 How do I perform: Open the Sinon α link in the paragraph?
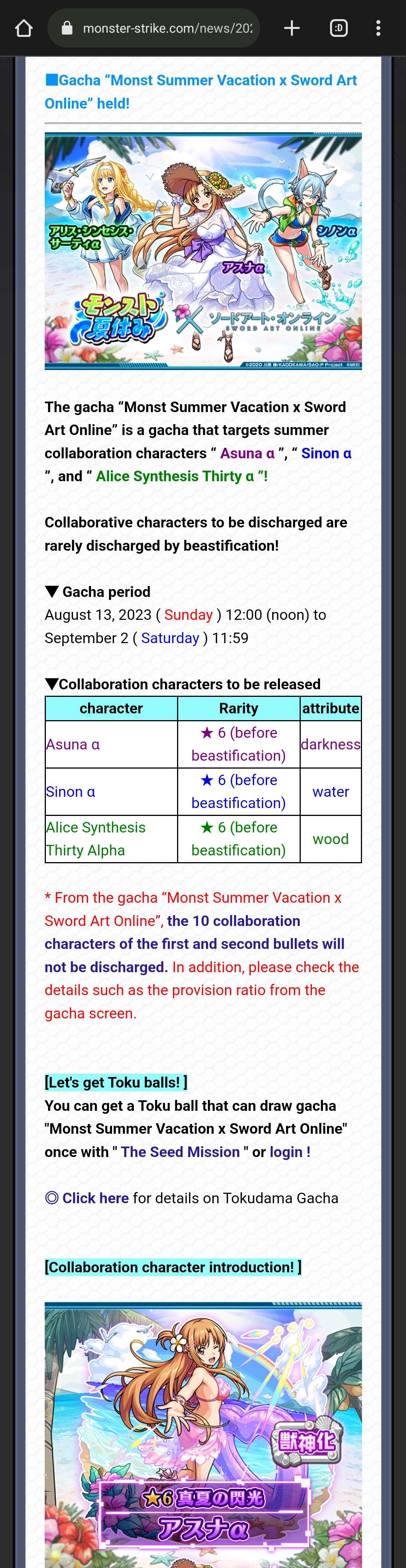[x=326, y=453]
